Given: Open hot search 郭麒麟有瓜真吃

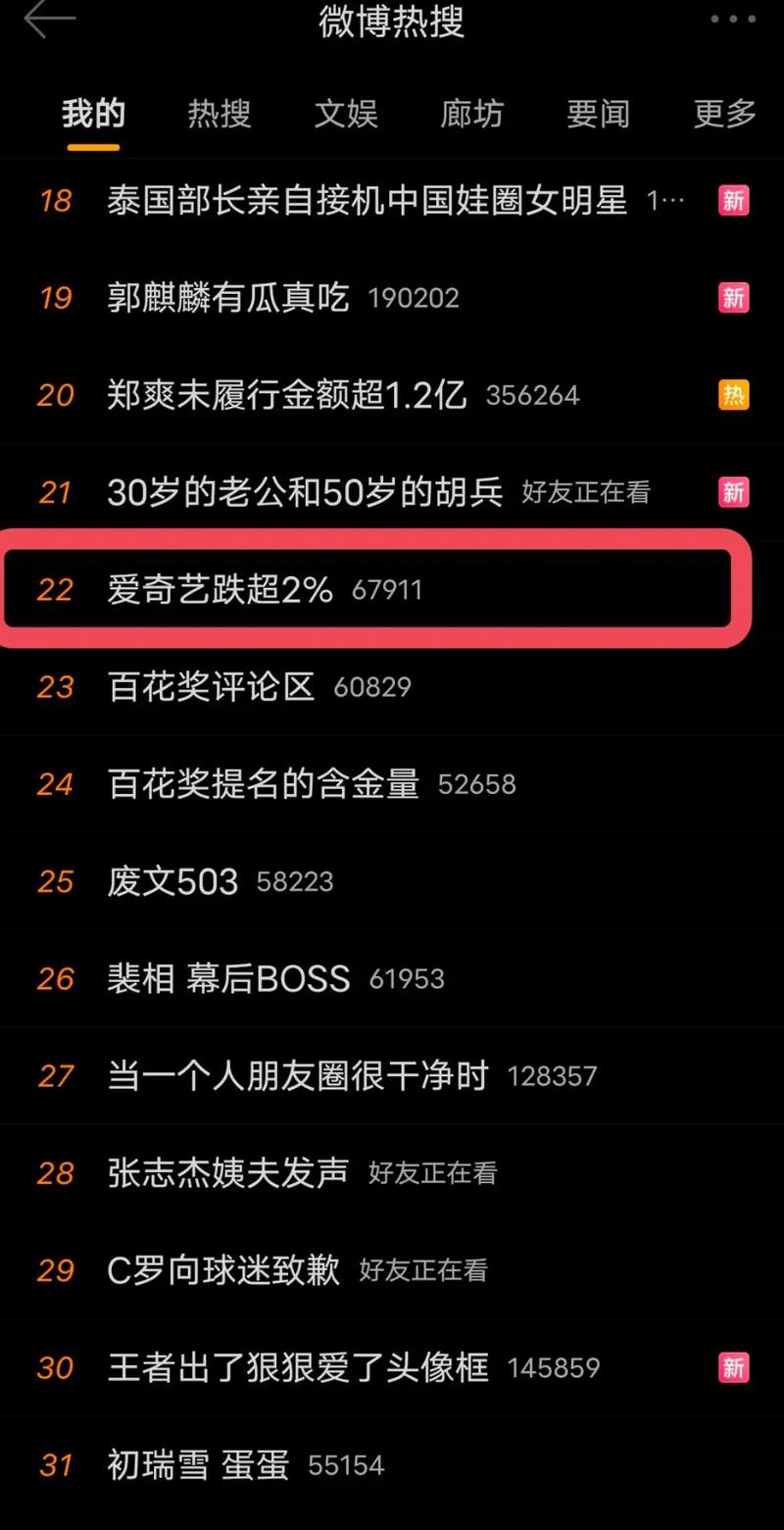Looking at the screenshot, I should [228, 298].
